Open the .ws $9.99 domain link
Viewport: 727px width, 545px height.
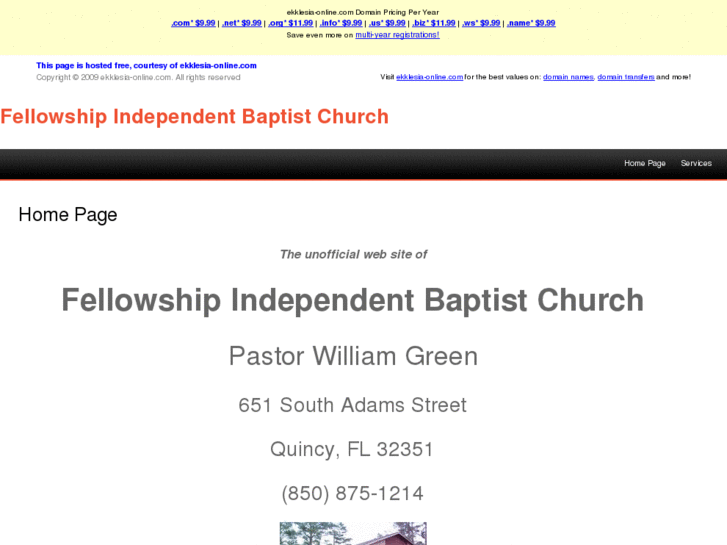tap(481, 23)
